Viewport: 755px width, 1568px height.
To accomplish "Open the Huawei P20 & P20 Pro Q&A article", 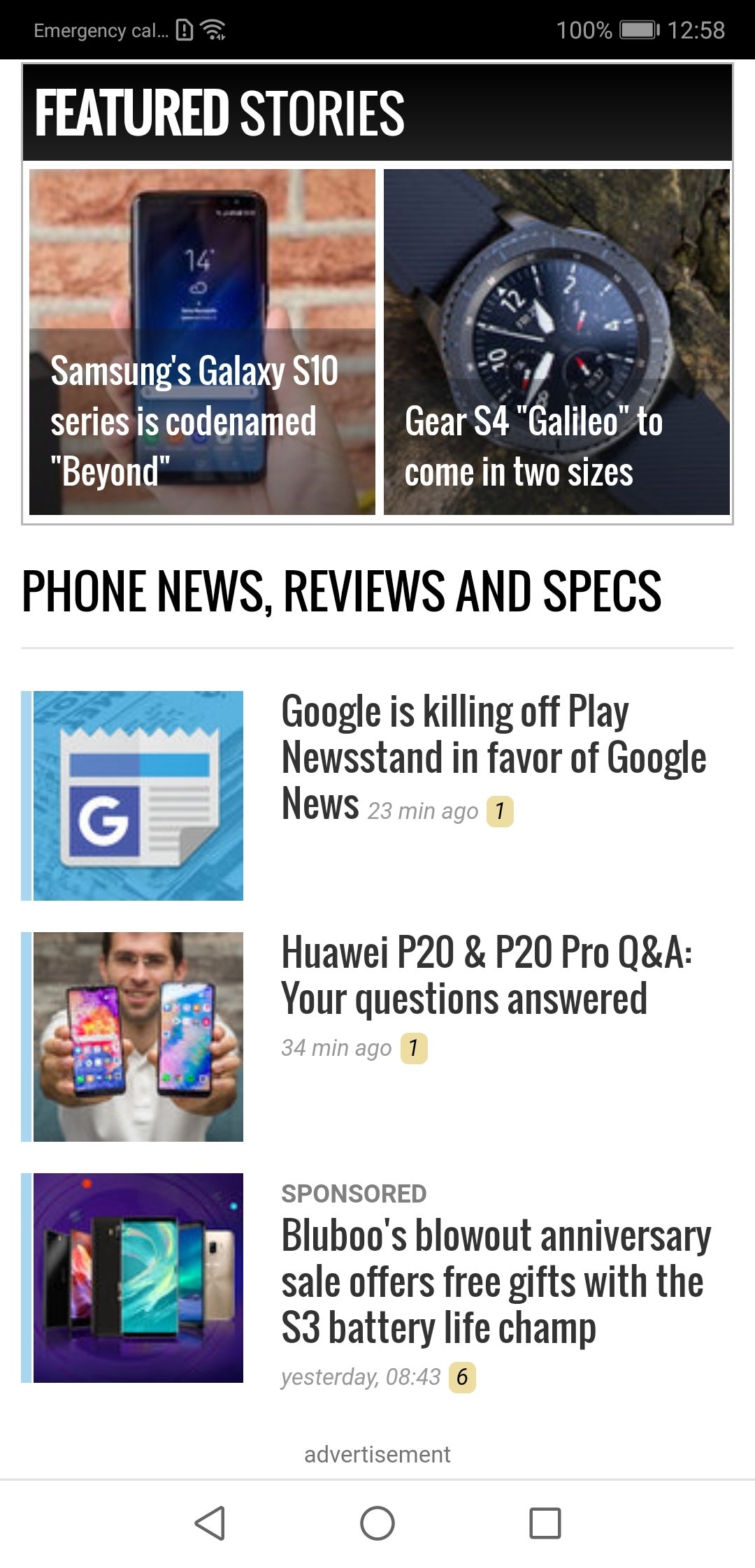I will pyautogui.click(x=486, y=975).
